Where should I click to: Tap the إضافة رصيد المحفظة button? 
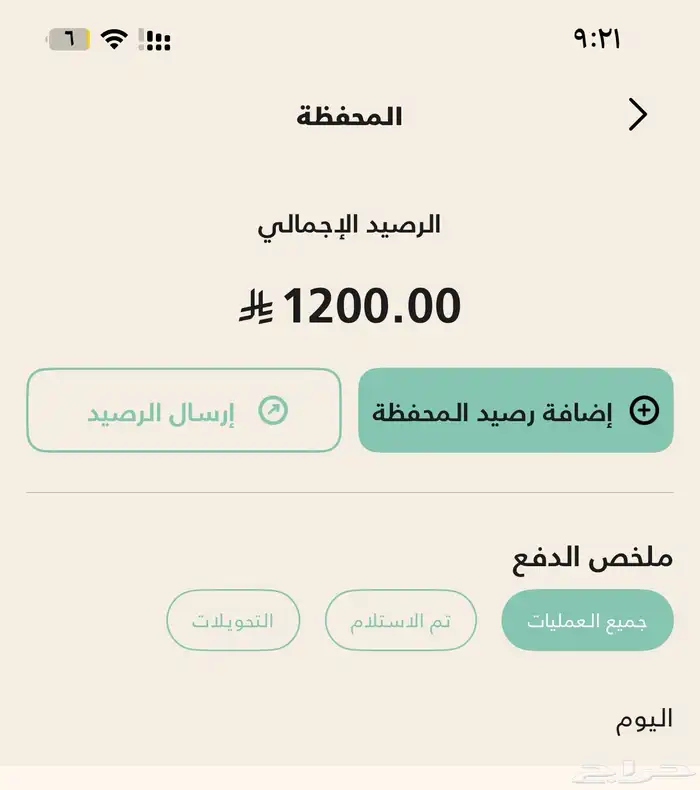point(515,410)
